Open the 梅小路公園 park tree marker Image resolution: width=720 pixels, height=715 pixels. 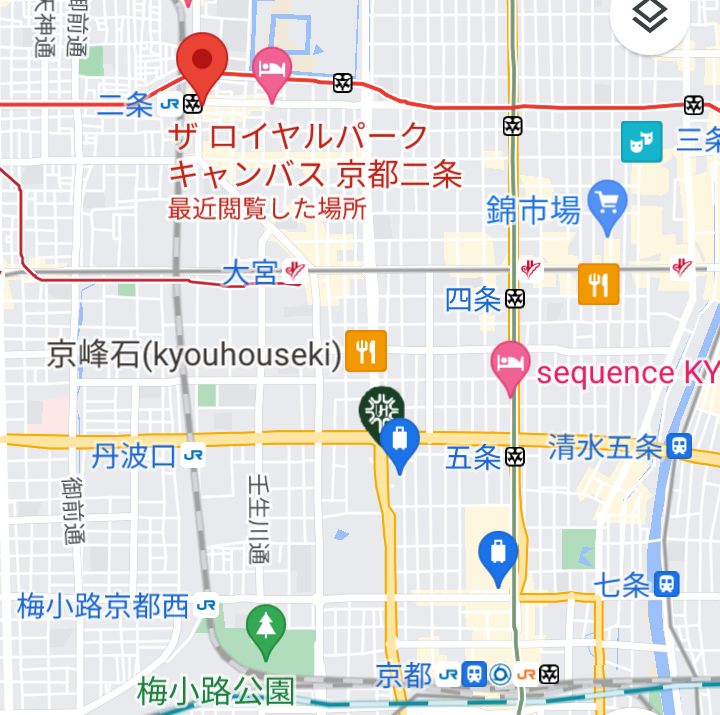click(266, 627)
